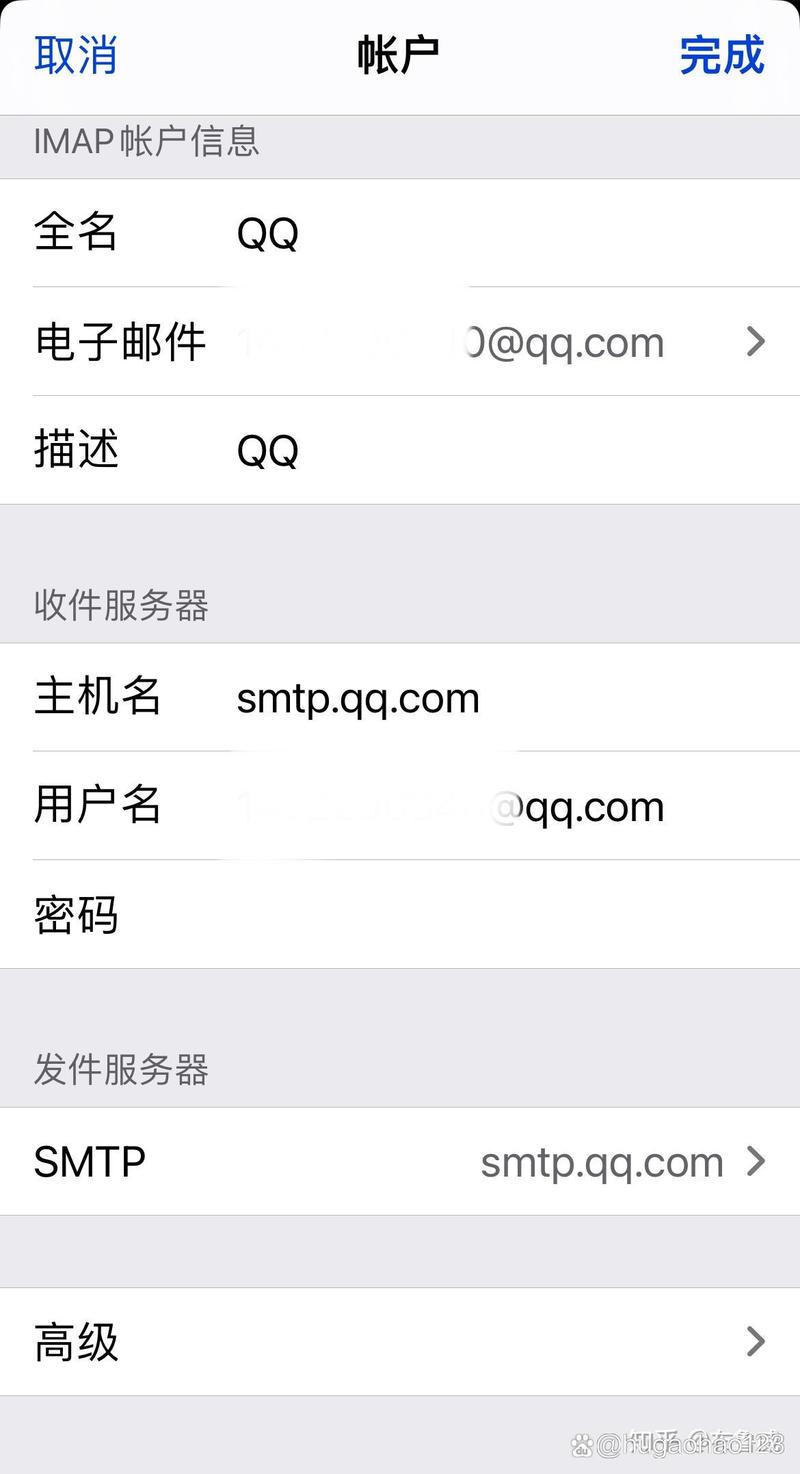
Task: Tap the 主机名 row label
Action: (97, 698)
